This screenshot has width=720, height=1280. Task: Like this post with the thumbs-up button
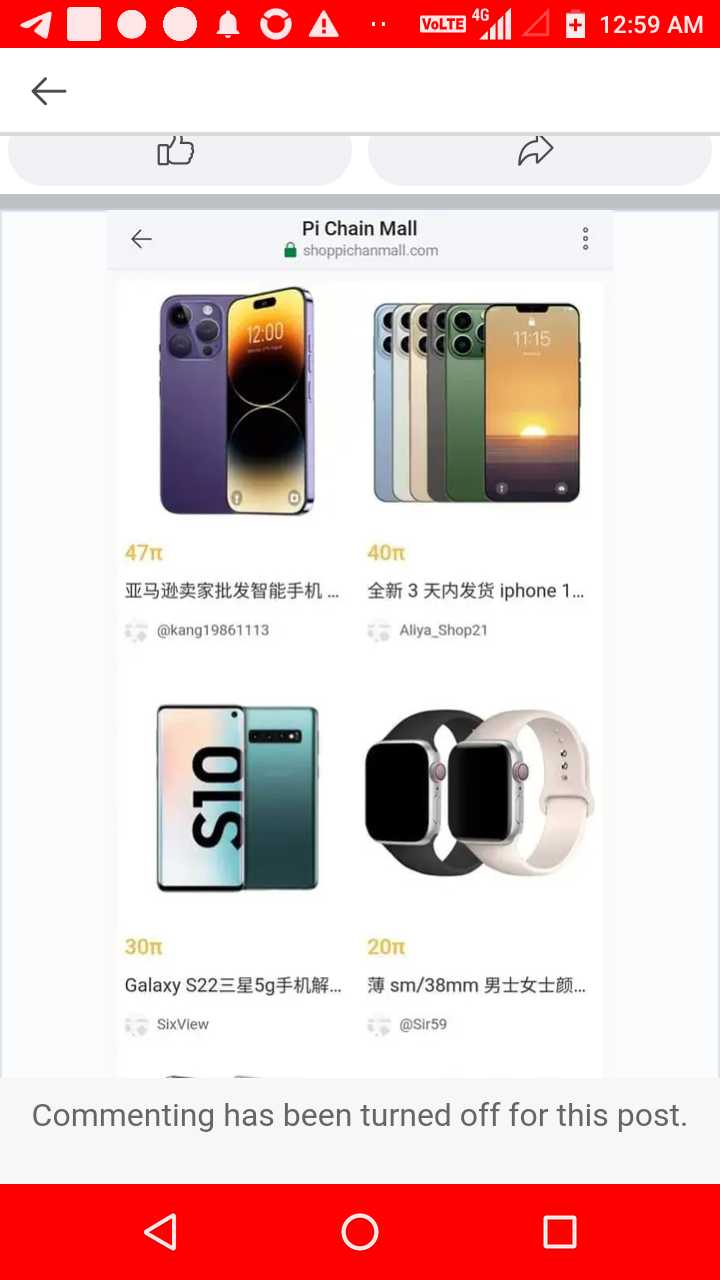[178, 154]
